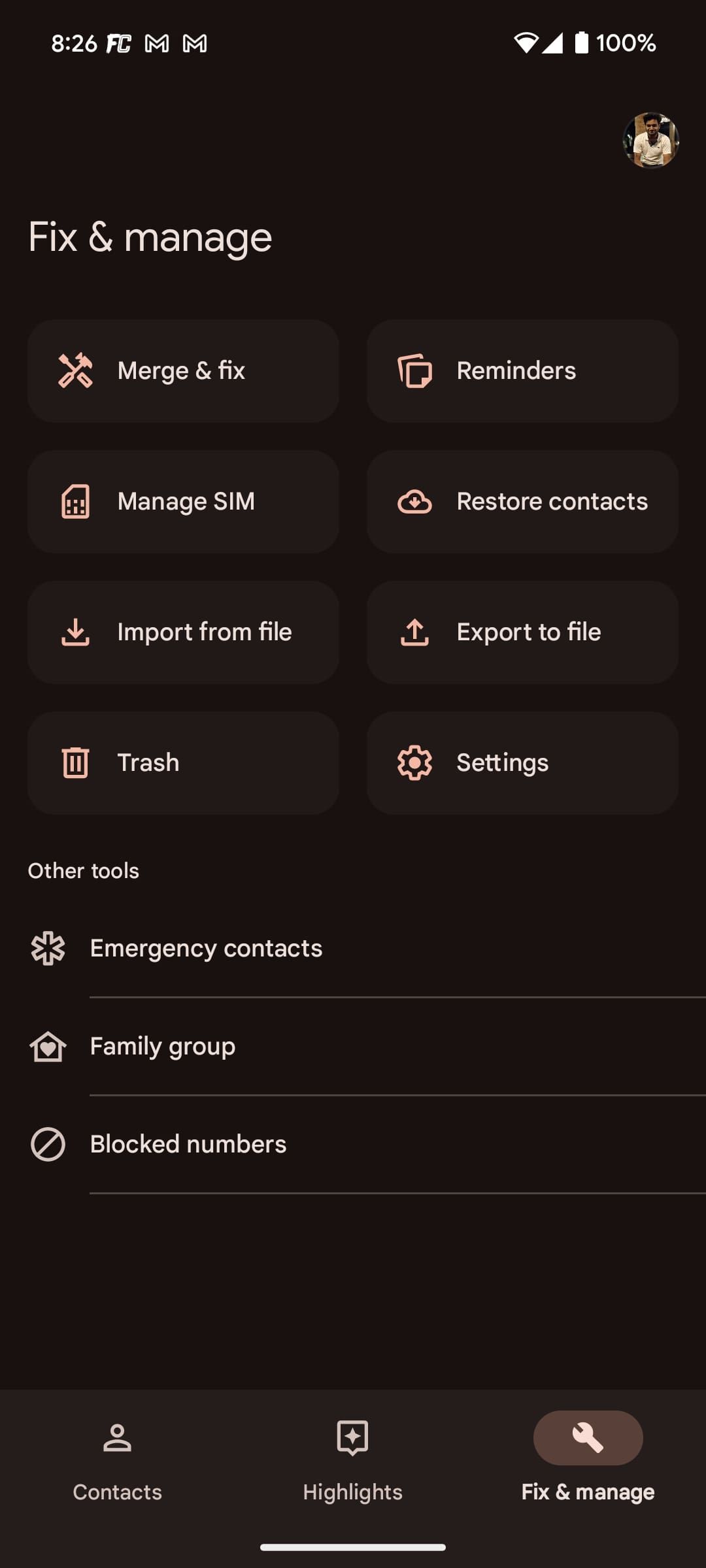Click the house icon beside Family group
Viewport: 706px width, 1568px height.
pos(48,1046)
